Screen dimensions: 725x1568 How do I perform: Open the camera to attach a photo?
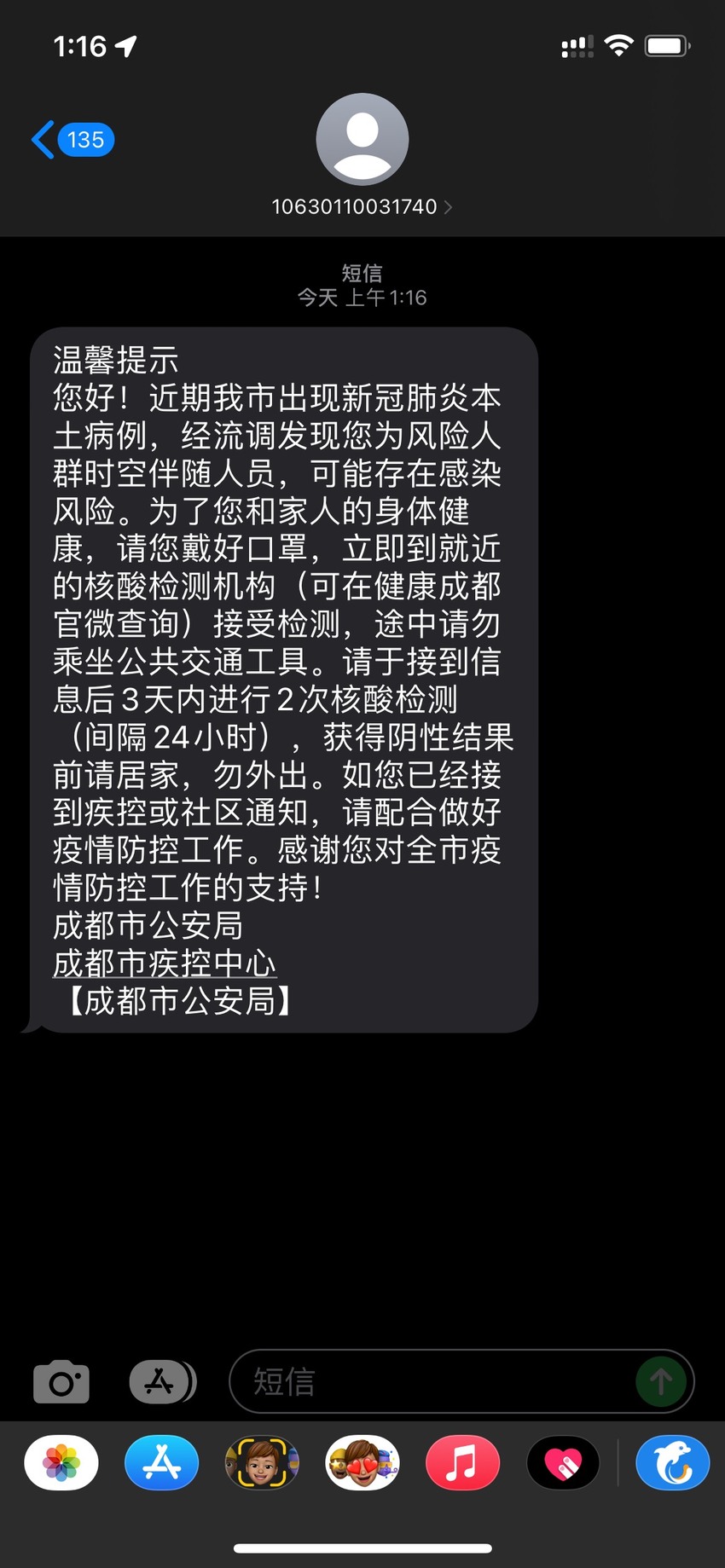[x=61, y=1382]
